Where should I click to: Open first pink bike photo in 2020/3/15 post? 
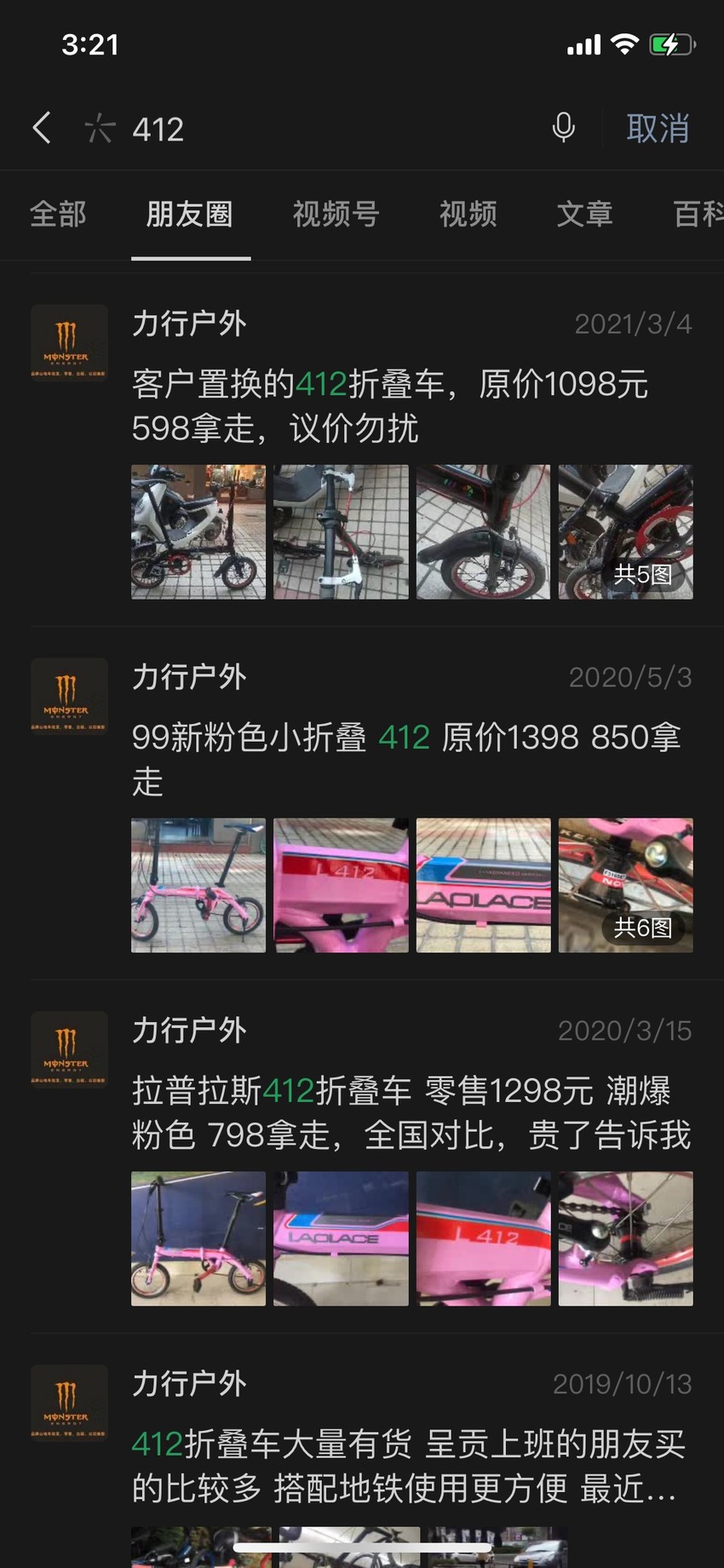click(x=198, y=1238)
